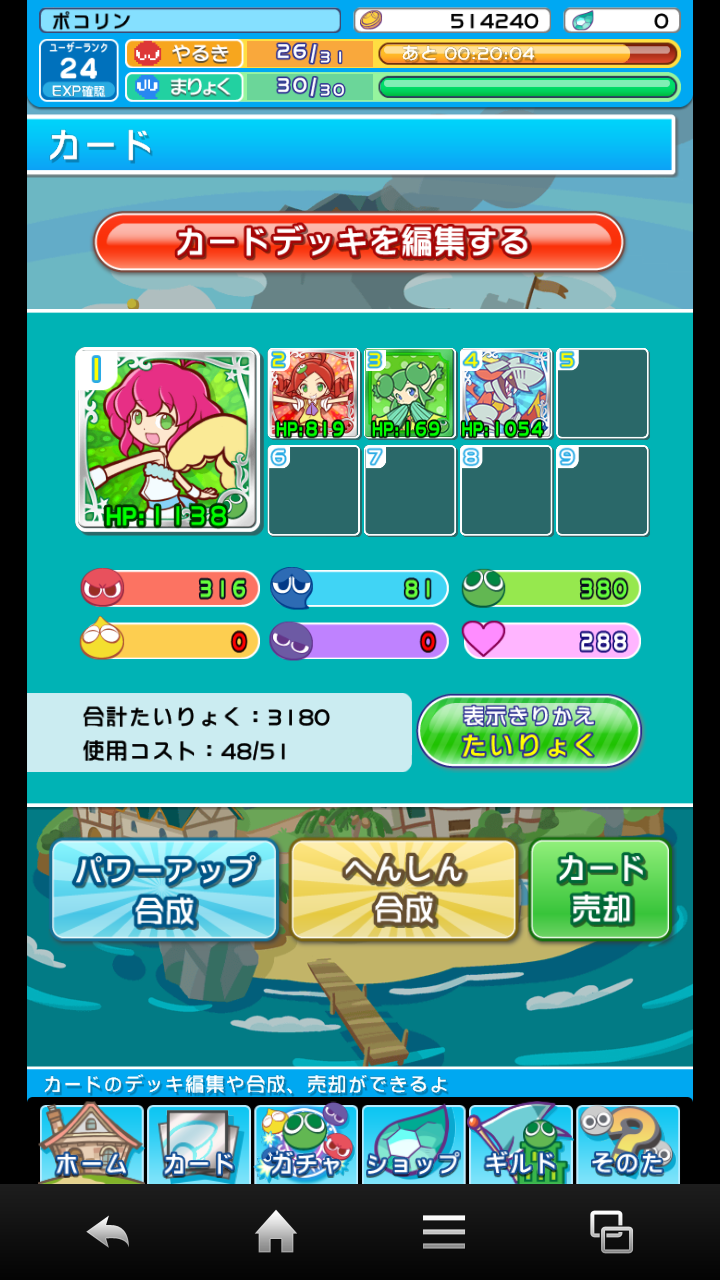Open パワーアップ合成
Screen dimensions: 720x1280
coord(164,889)
